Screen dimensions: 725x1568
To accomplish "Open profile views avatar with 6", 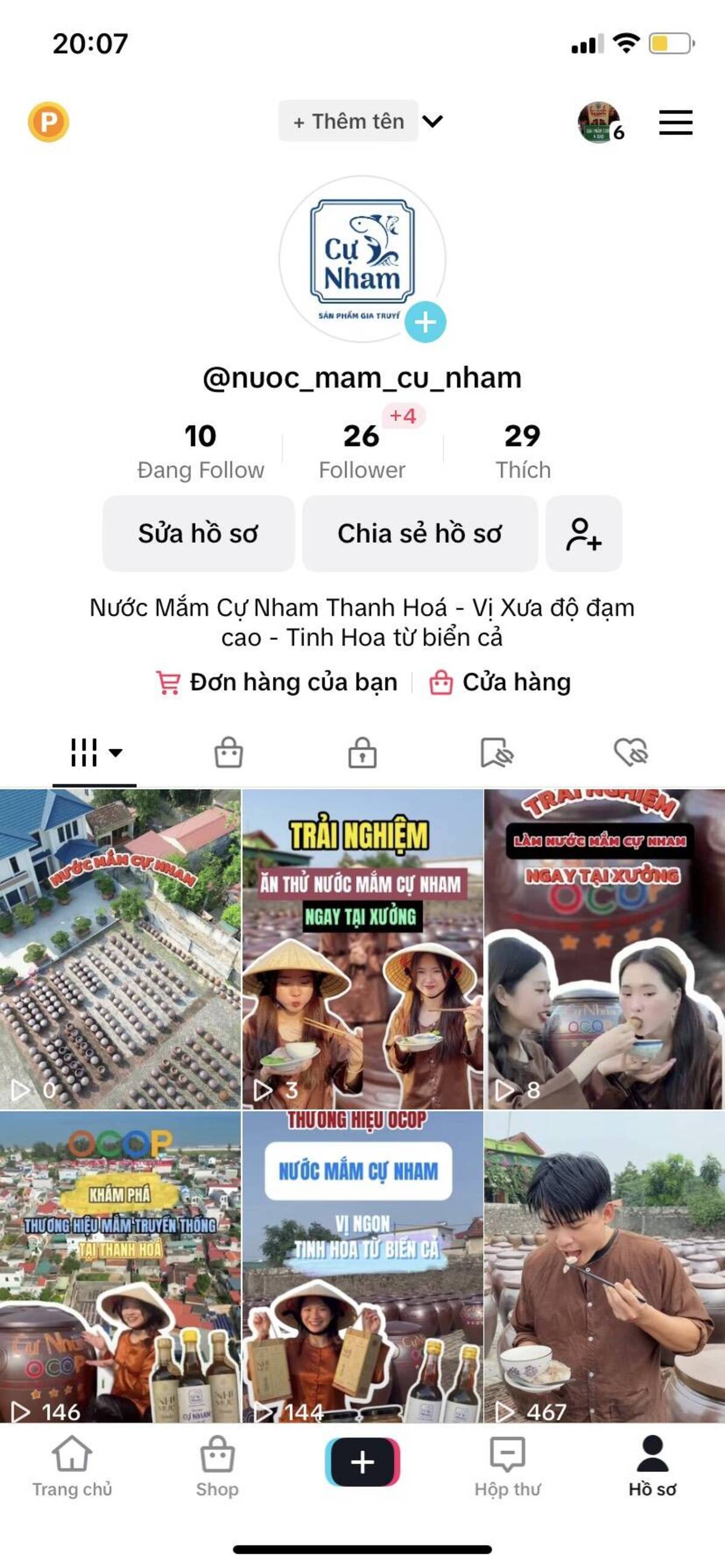I will coord(600,123).
